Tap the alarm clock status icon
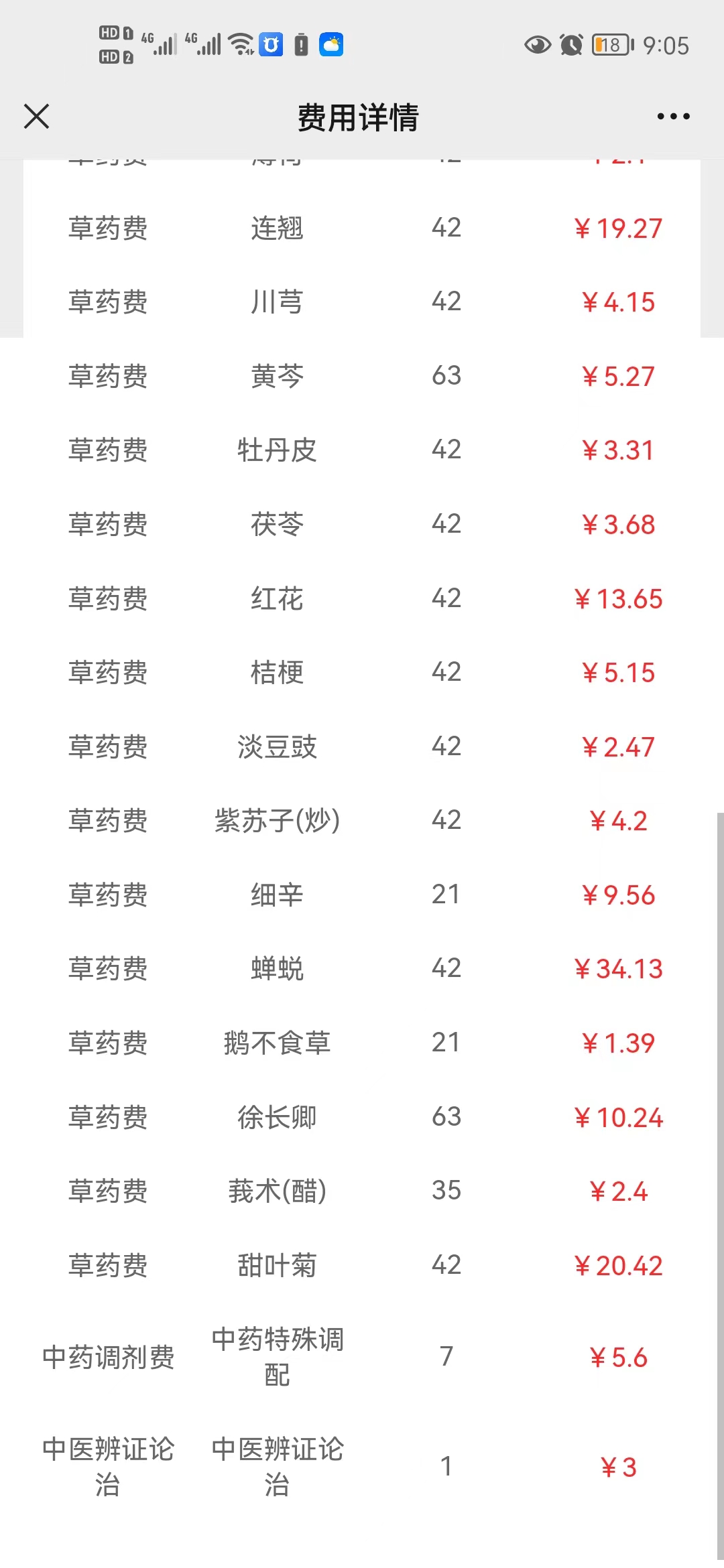The height and width of the screenshot is (1568, 724). (x=570, y=45)
